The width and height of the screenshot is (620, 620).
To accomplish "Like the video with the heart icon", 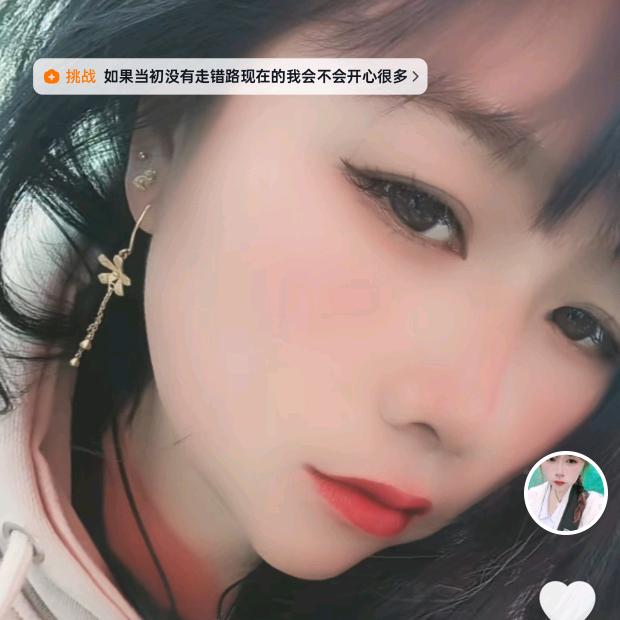I will click(567, 600).
